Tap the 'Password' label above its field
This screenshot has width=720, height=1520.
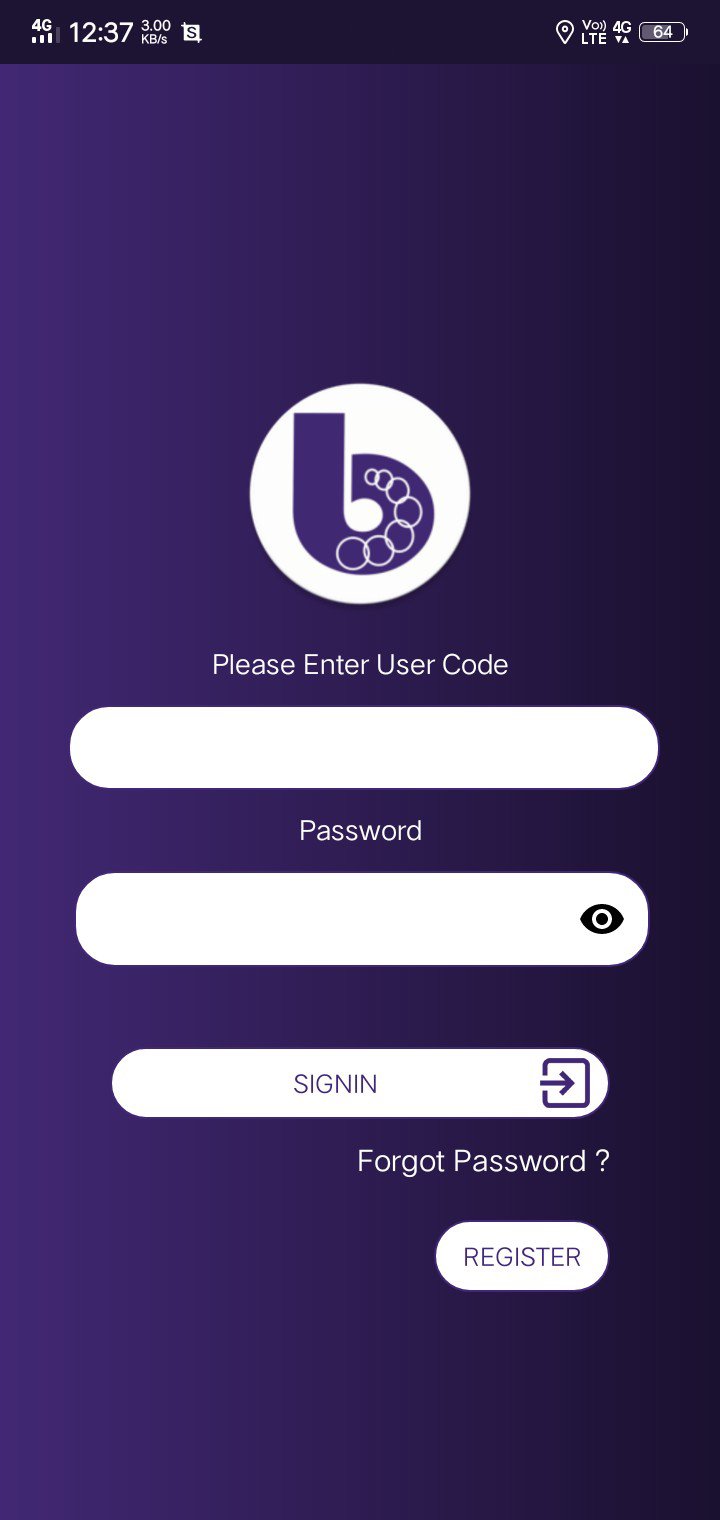point(360,830)
